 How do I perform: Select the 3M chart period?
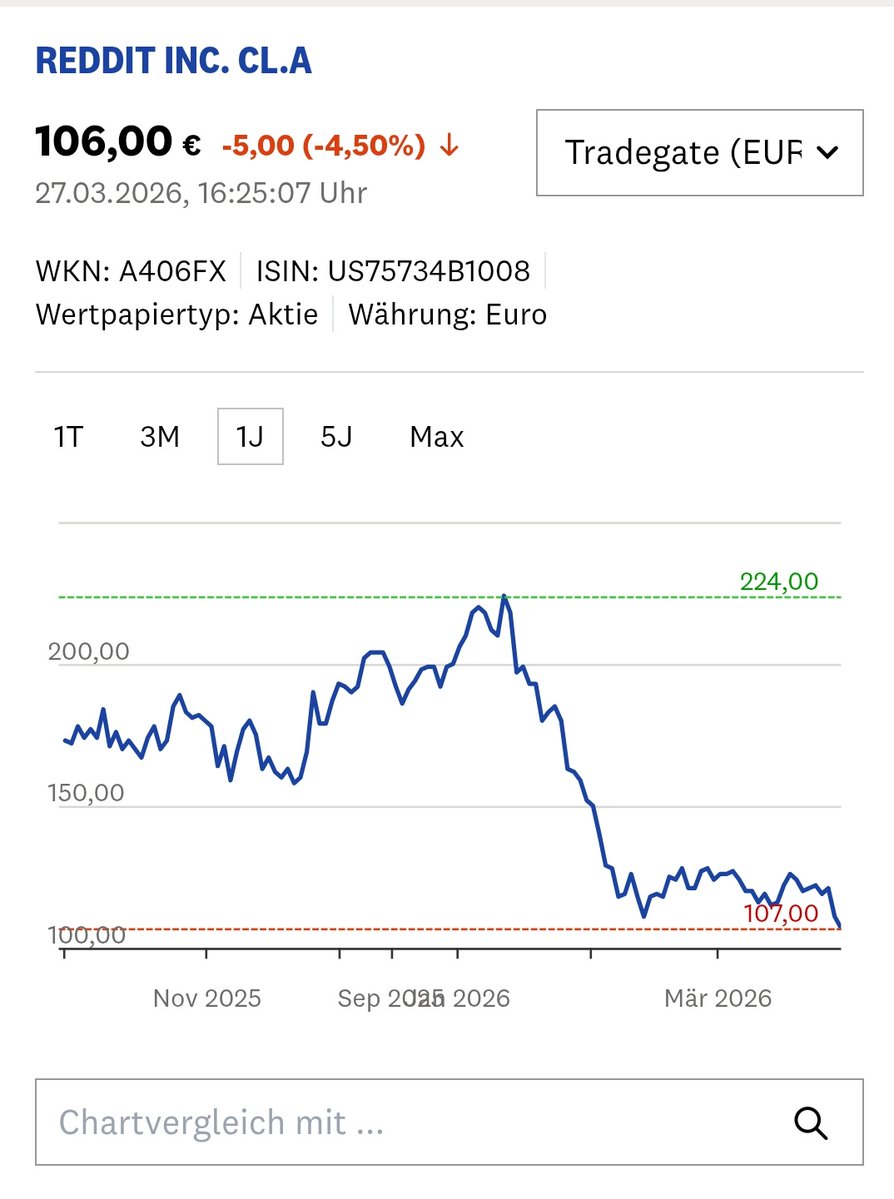pyautogui.click(x=160, y=437)
